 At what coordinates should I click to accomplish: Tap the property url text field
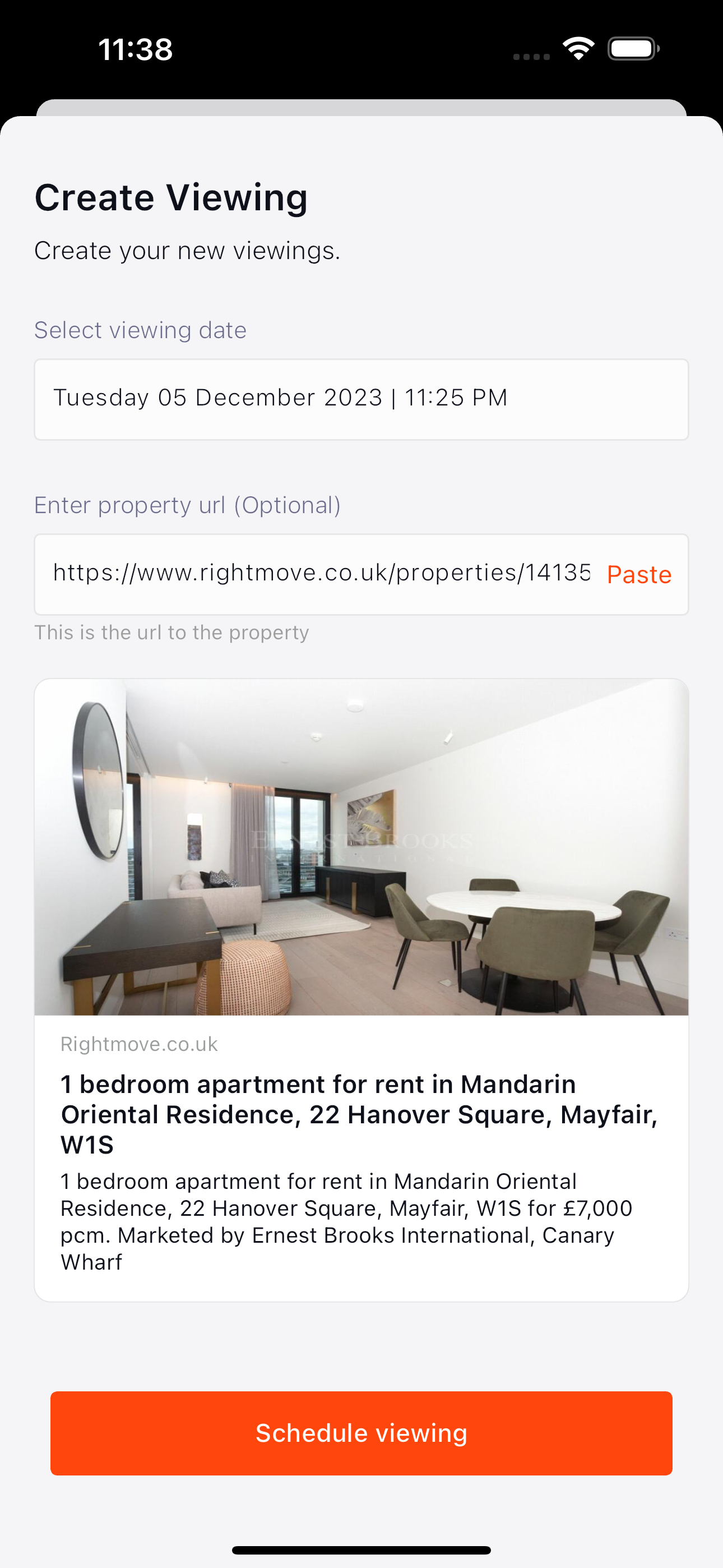coord(321,573)
